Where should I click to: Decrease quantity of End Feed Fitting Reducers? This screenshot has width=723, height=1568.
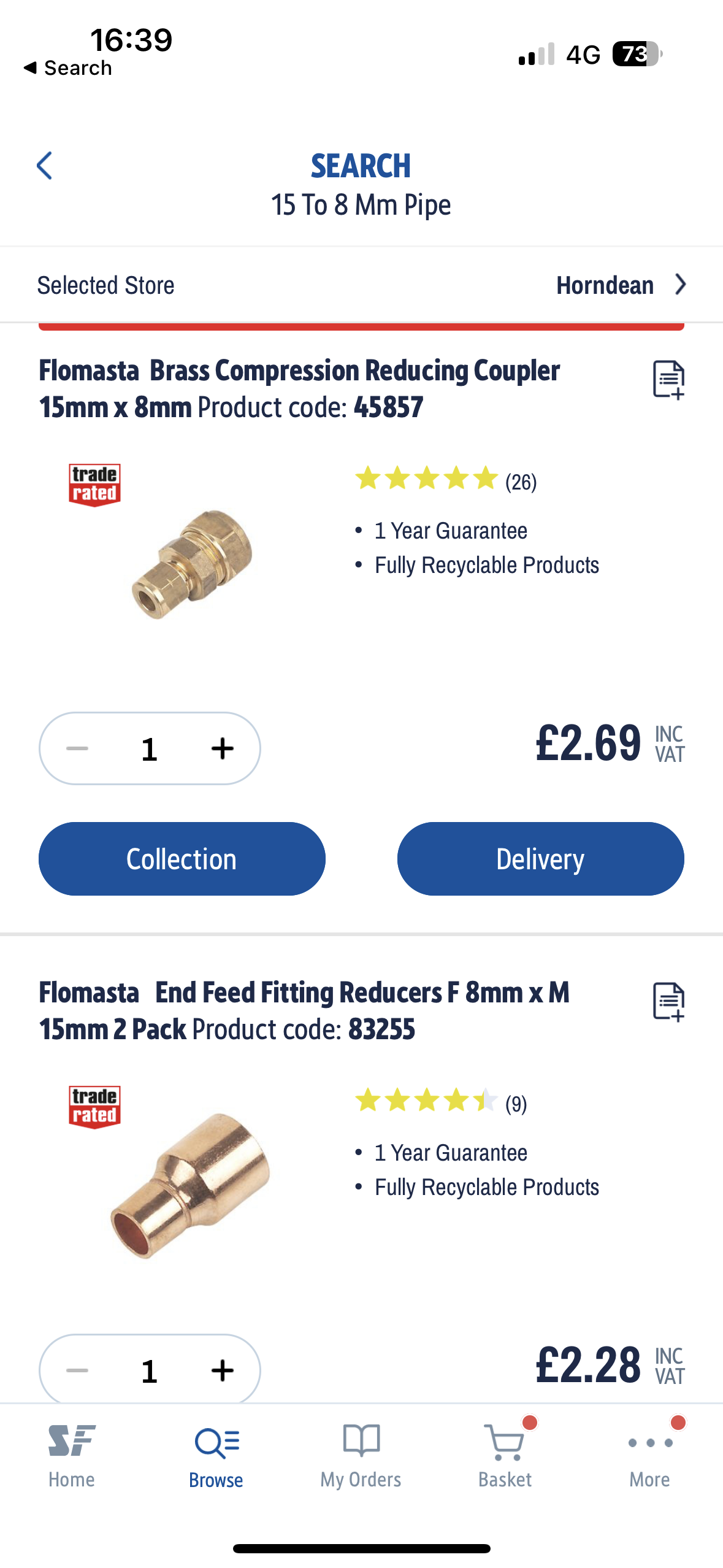[77, 1370]
